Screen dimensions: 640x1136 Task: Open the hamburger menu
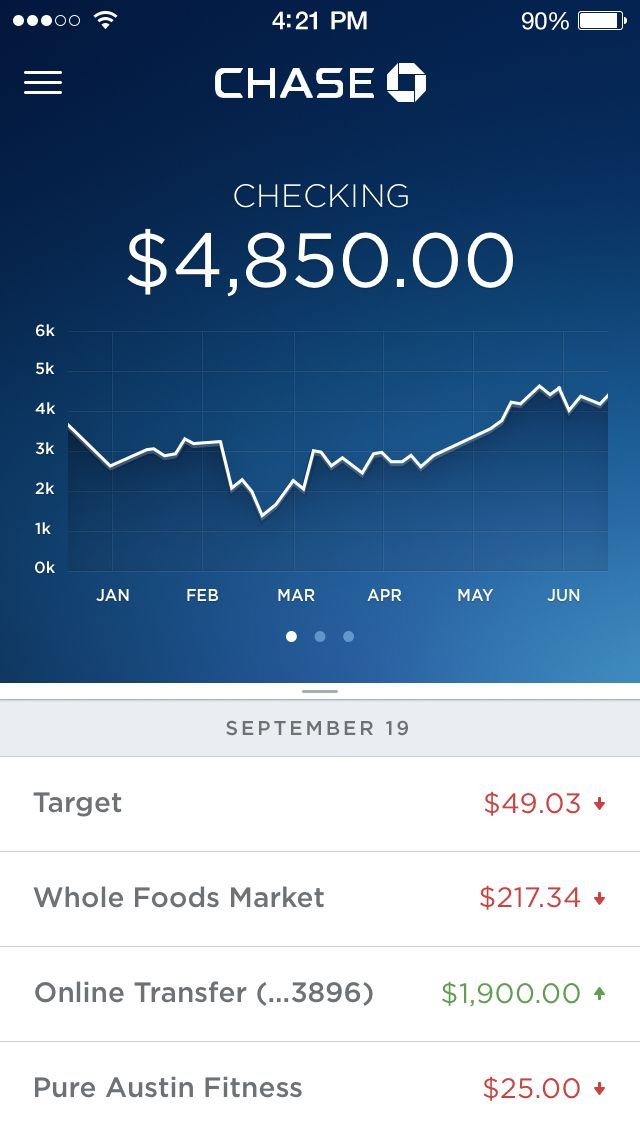coord(43,83)
